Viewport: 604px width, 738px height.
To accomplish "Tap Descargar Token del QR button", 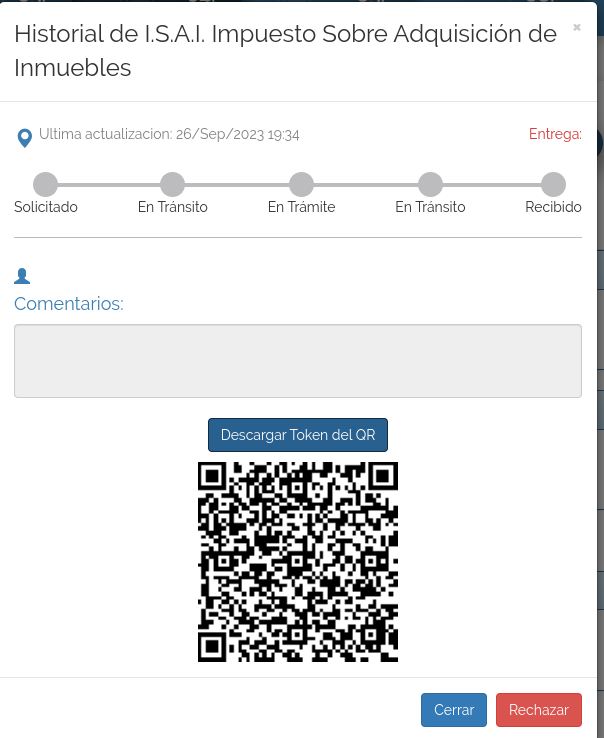I will coord(298,435).
